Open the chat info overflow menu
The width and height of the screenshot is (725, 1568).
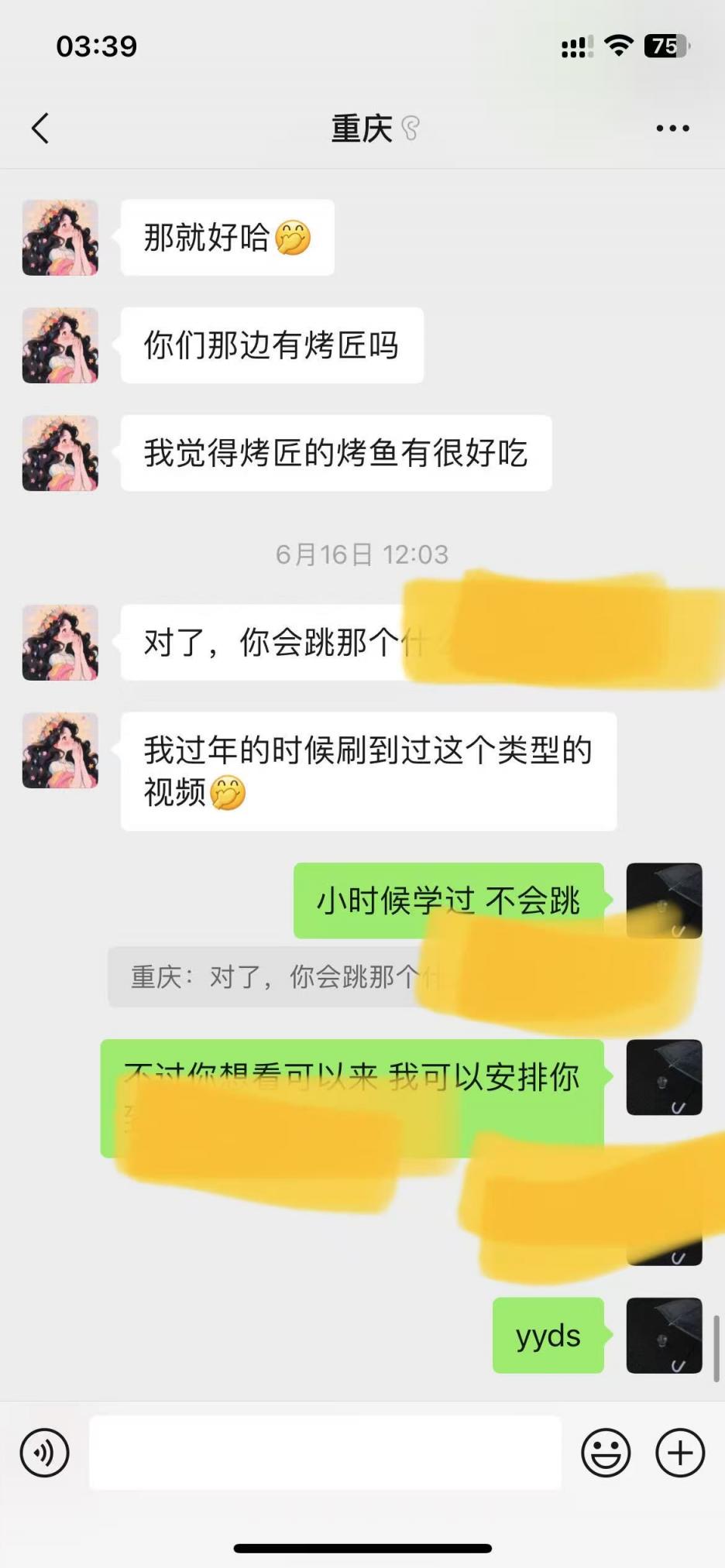(x=672, y=129)
